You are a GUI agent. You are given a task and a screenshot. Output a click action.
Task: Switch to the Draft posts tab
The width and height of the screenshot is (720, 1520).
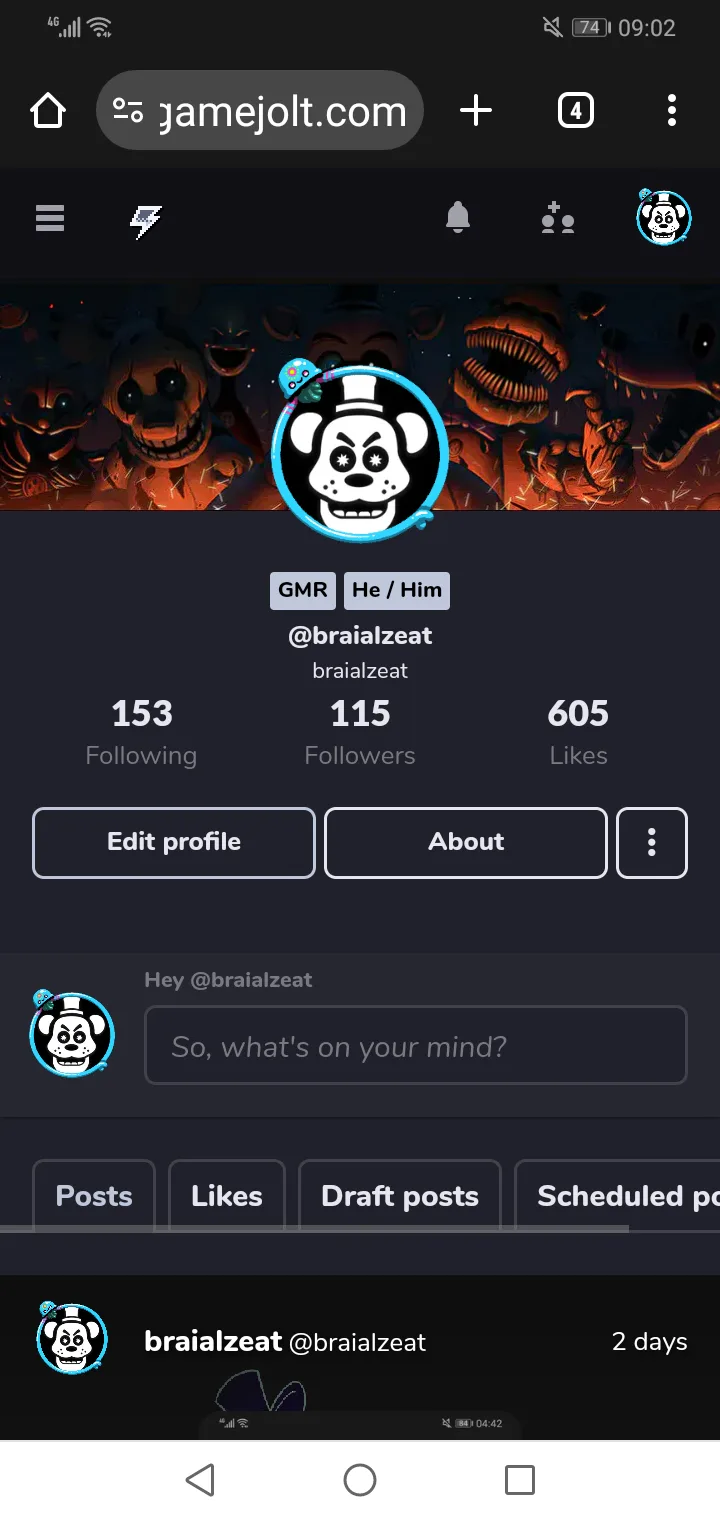pyautogui.click(x=400, y=1195)
